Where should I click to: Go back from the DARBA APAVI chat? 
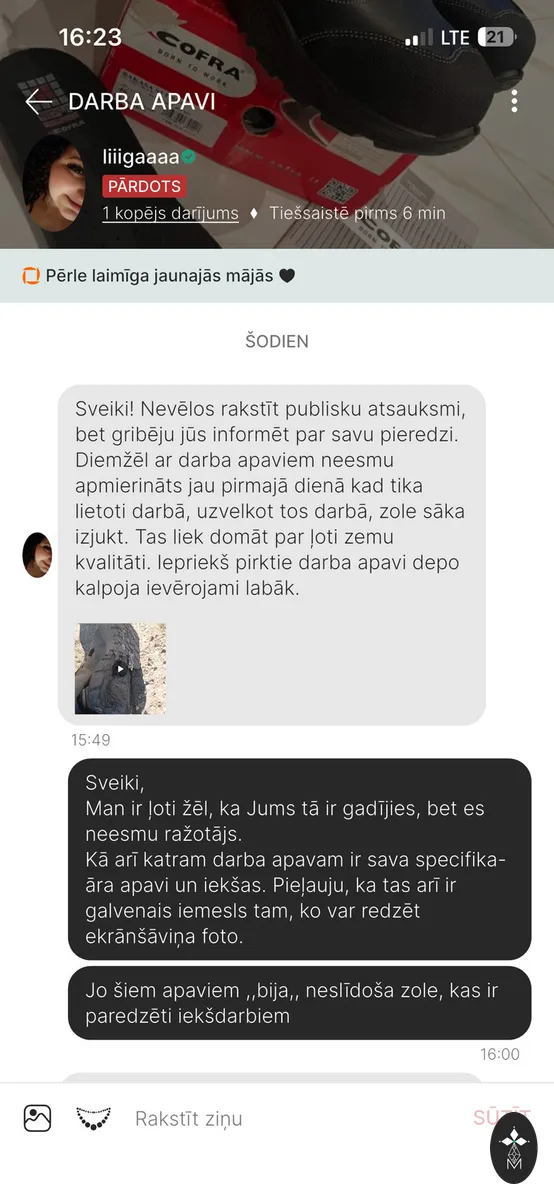coord(38,101)
